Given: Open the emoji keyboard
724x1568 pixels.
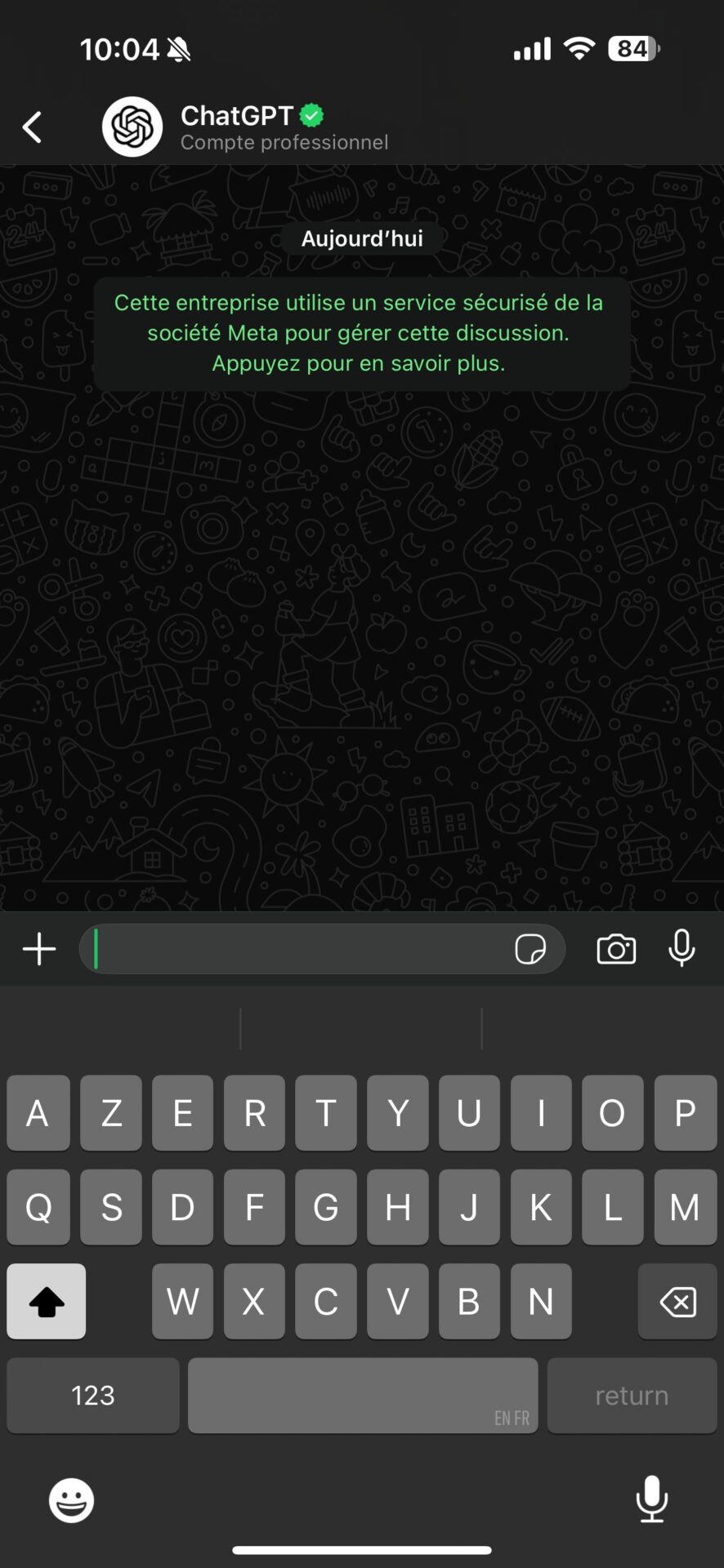Looking at the screenshot, I should coord(72,1500).
